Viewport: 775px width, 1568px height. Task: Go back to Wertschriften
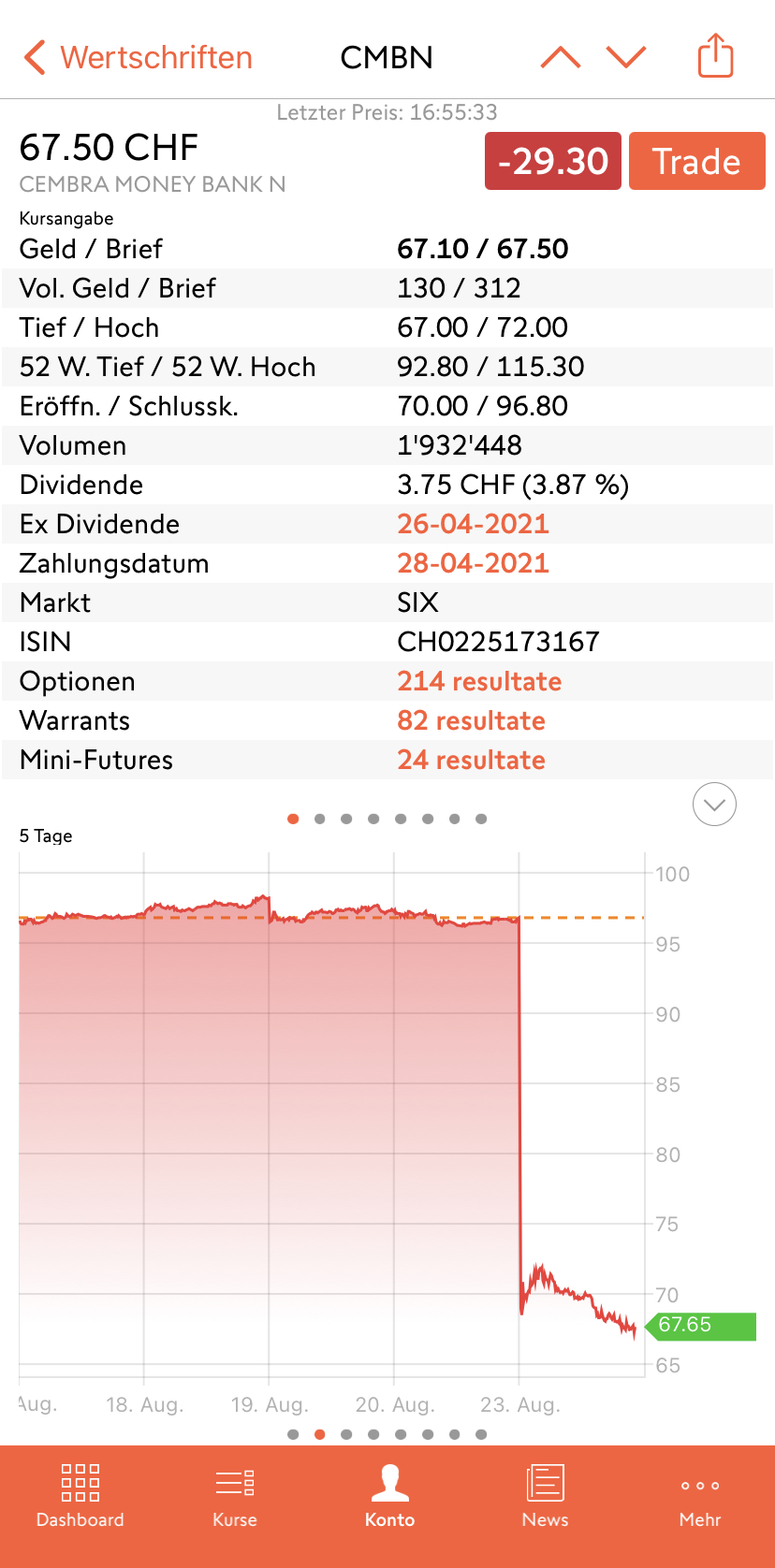pyautogui.click(x=139, y=58)
